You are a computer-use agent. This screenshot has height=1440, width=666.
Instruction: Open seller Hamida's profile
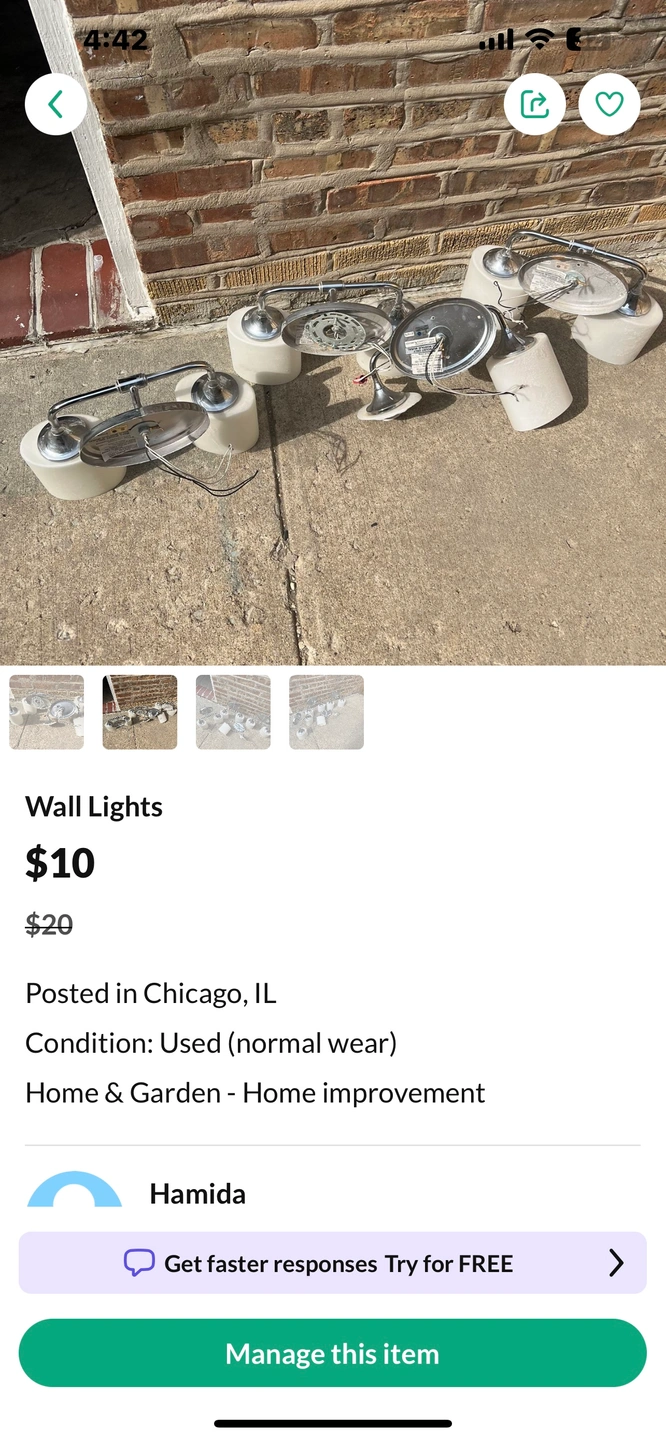coord(197,1193)
